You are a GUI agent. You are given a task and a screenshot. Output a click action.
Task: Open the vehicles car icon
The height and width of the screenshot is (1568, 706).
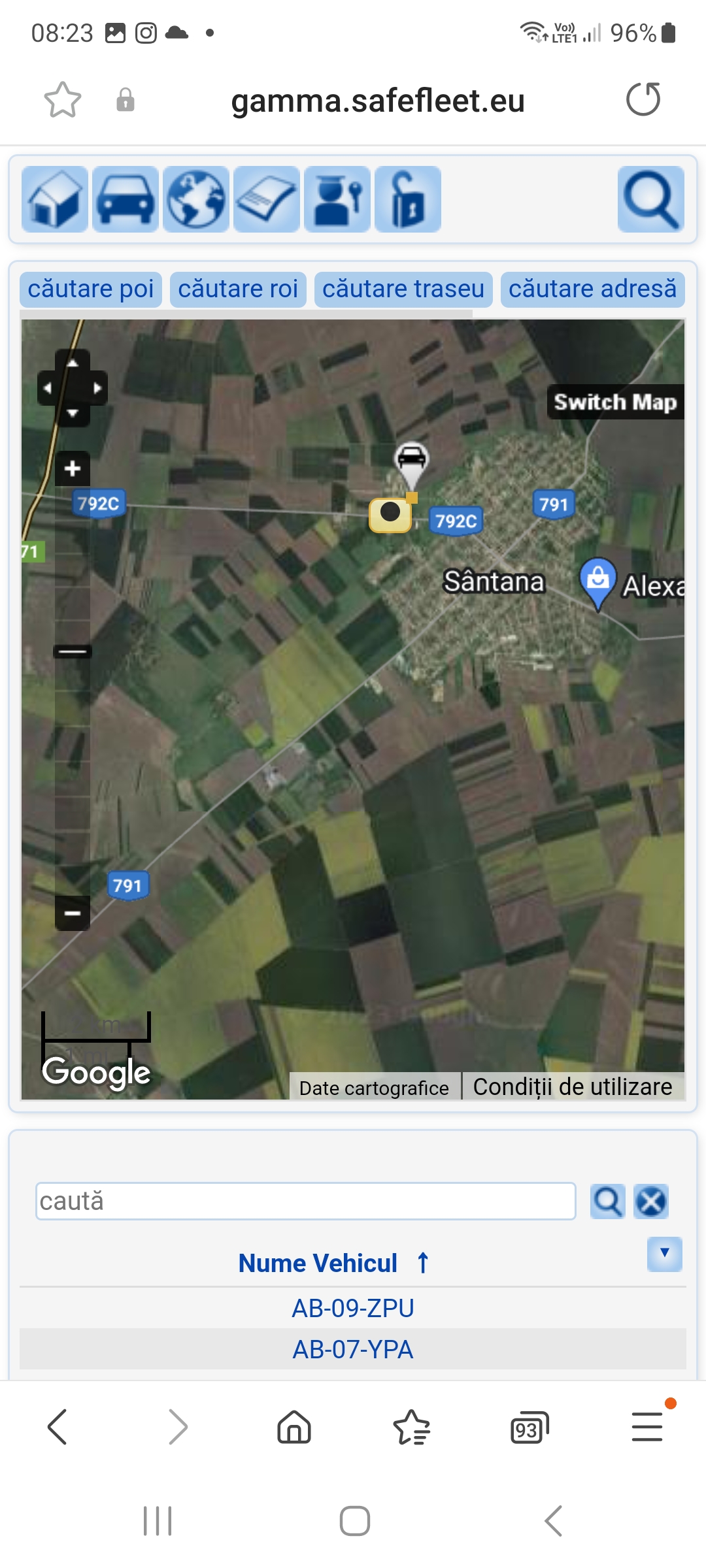(x=126, y=199)
